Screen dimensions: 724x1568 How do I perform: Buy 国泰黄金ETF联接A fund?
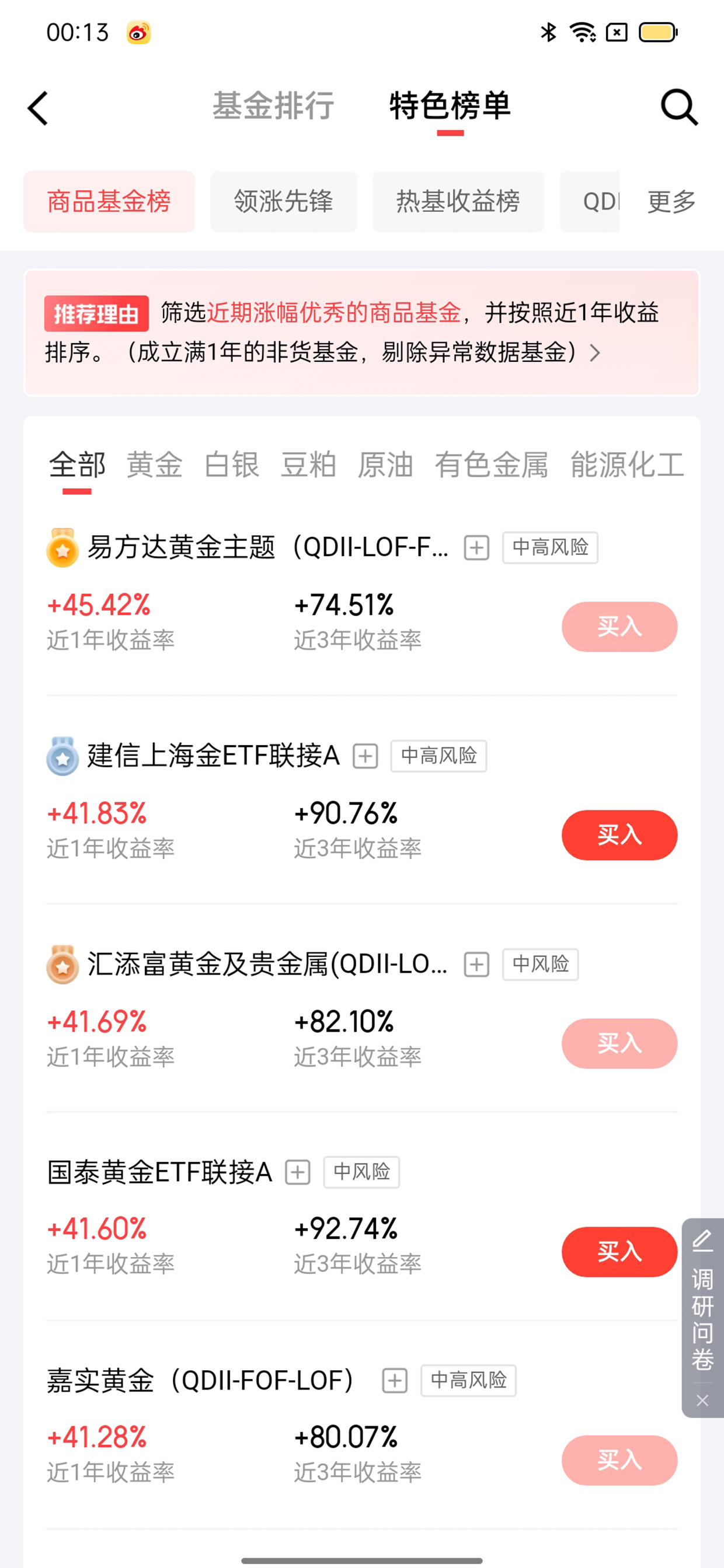[x=619, y=1252]
